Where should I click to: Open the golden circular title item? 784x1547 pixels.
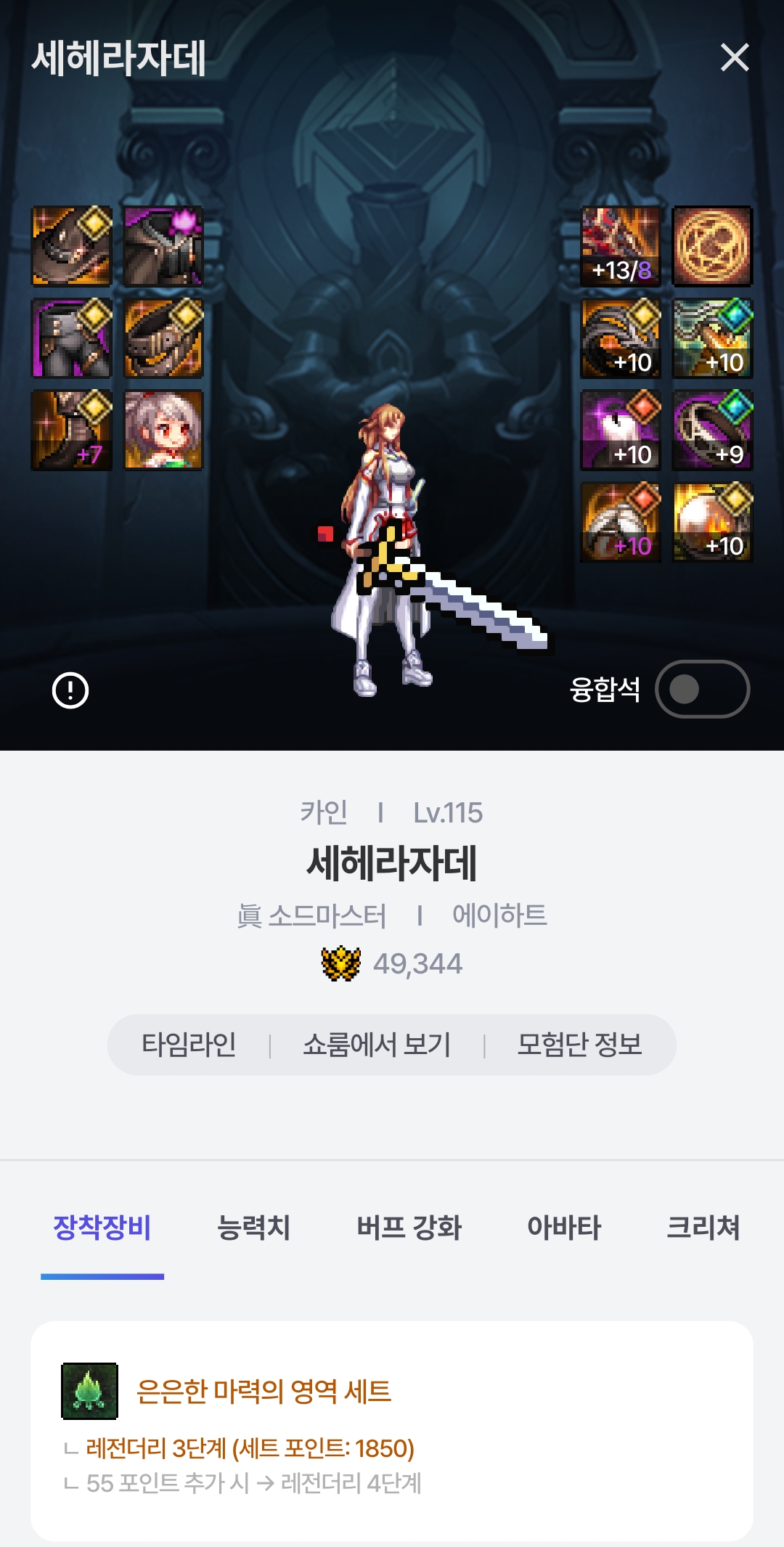coord(712,246)
